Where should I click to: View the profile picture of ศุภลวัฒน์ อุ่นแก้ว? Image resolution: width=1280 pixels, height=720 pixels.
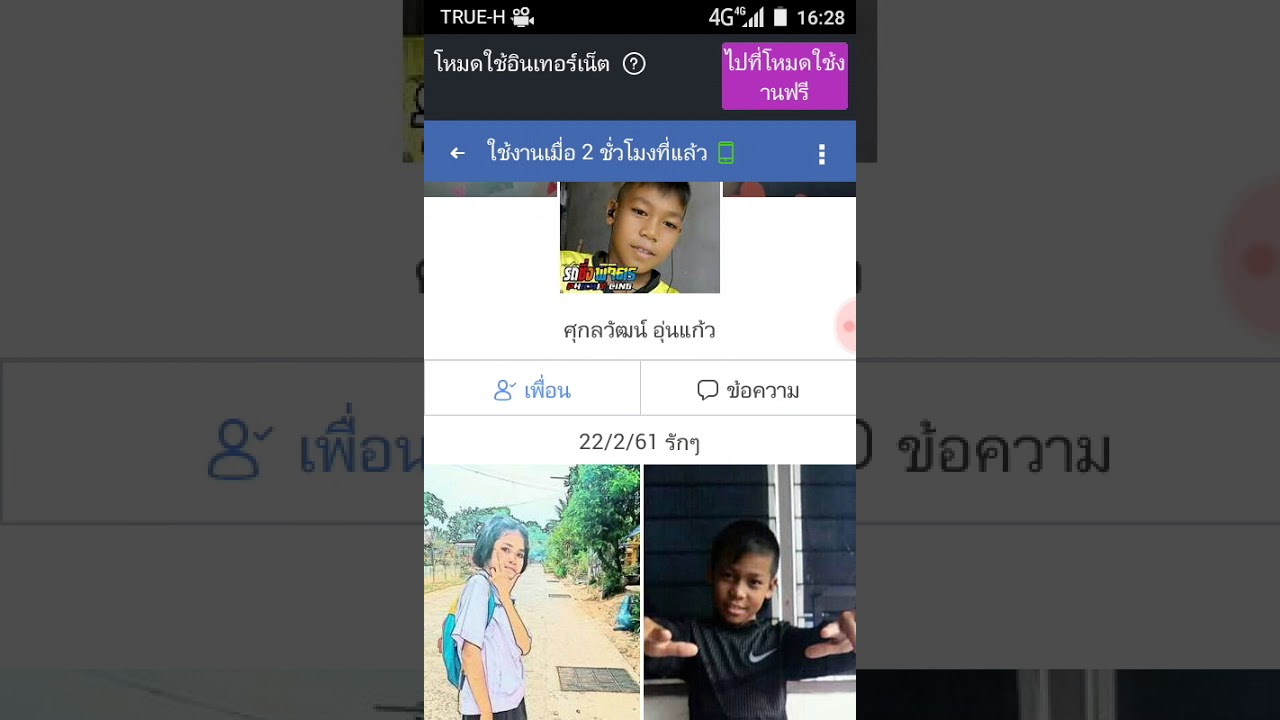tap(639, 238)
